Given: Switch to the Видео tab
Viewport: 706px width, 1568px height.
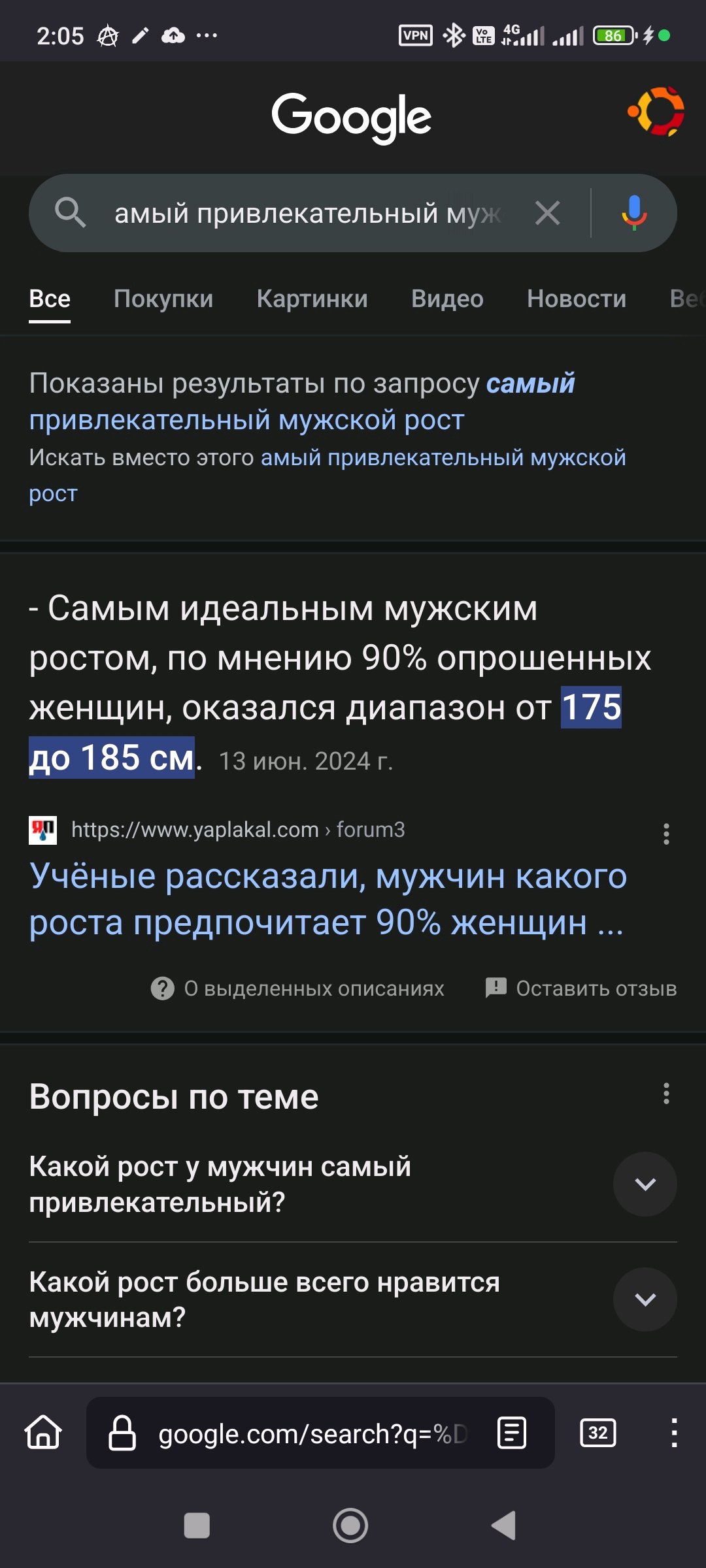Looking at the screenshot, I should [447, 299].
